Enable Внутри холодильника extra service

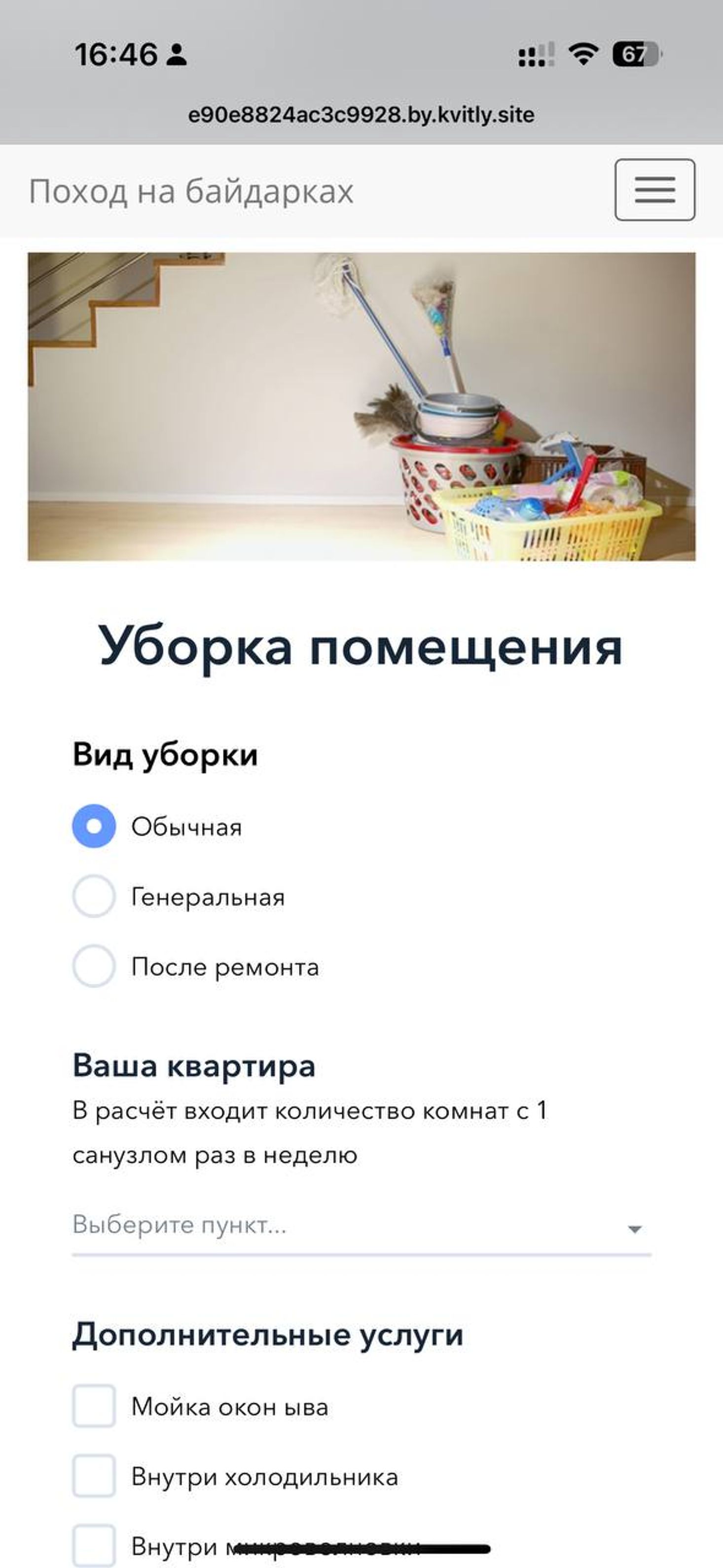pyautogui.click(x=94, y=1476)
